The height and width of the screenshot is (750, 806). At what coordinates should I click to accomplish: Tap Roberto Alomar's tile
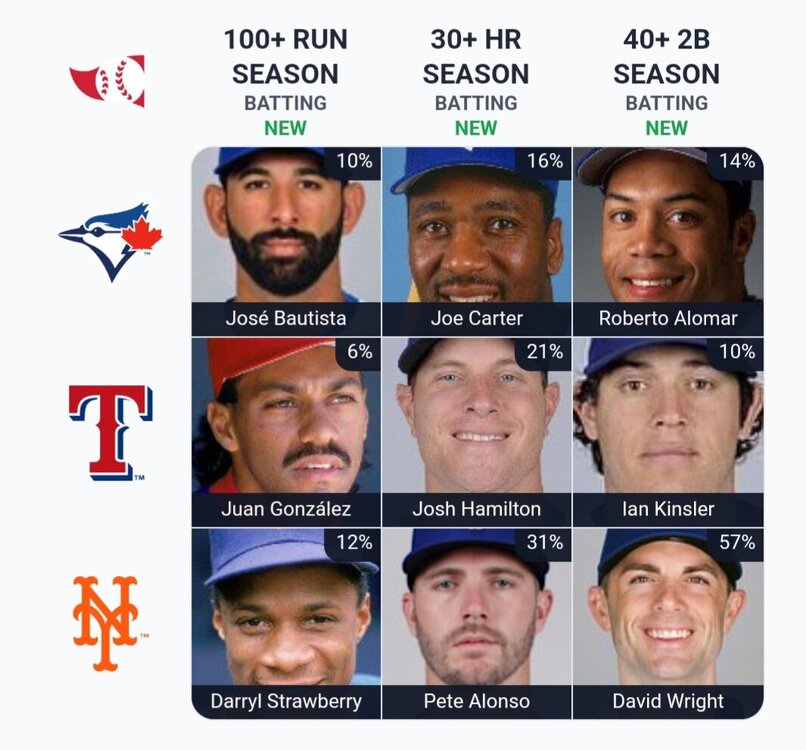point(668,241)
